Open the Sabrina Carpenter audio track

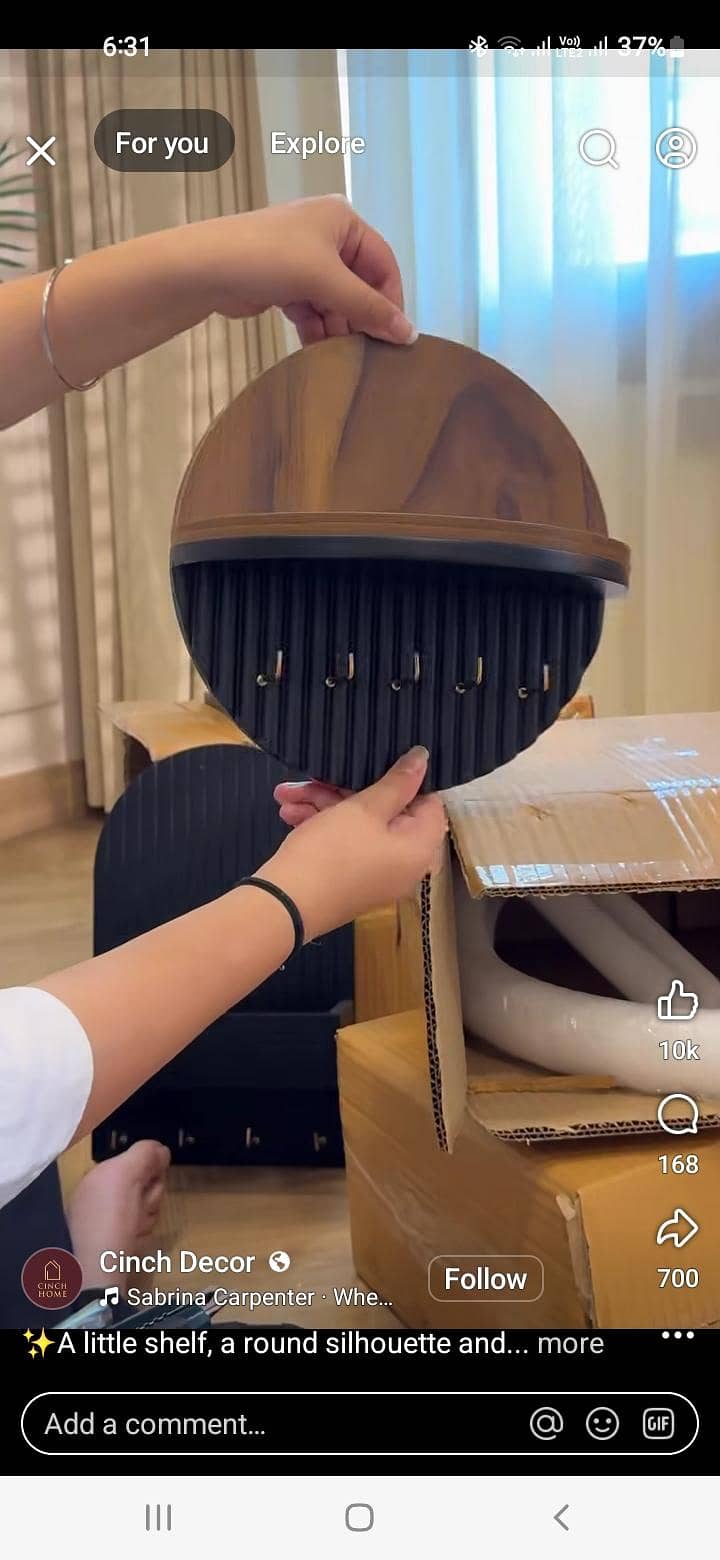point(247,1297)
